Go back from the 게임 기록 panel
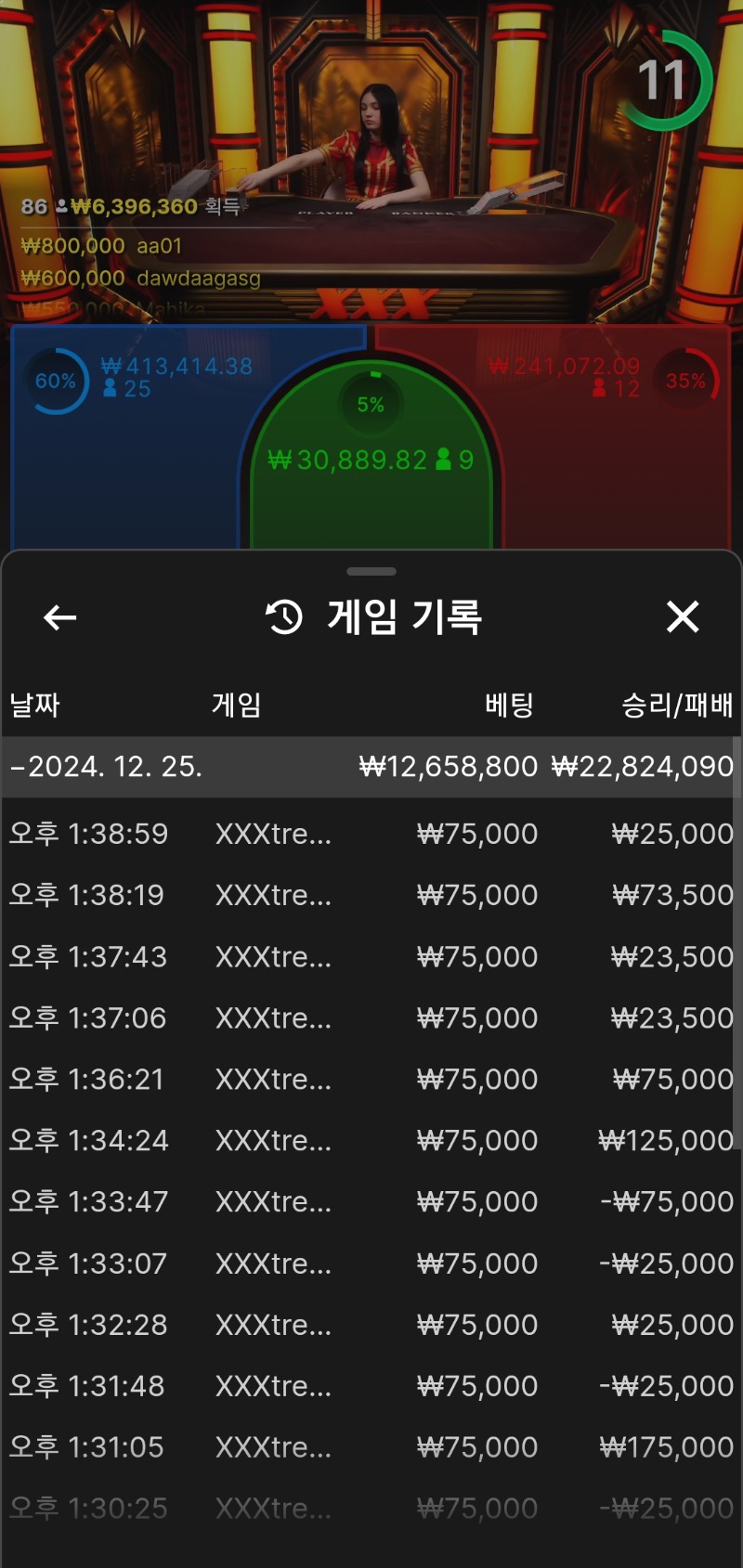Image resolution: width=743 pixels, height=1568 pixels. (60, 617)
